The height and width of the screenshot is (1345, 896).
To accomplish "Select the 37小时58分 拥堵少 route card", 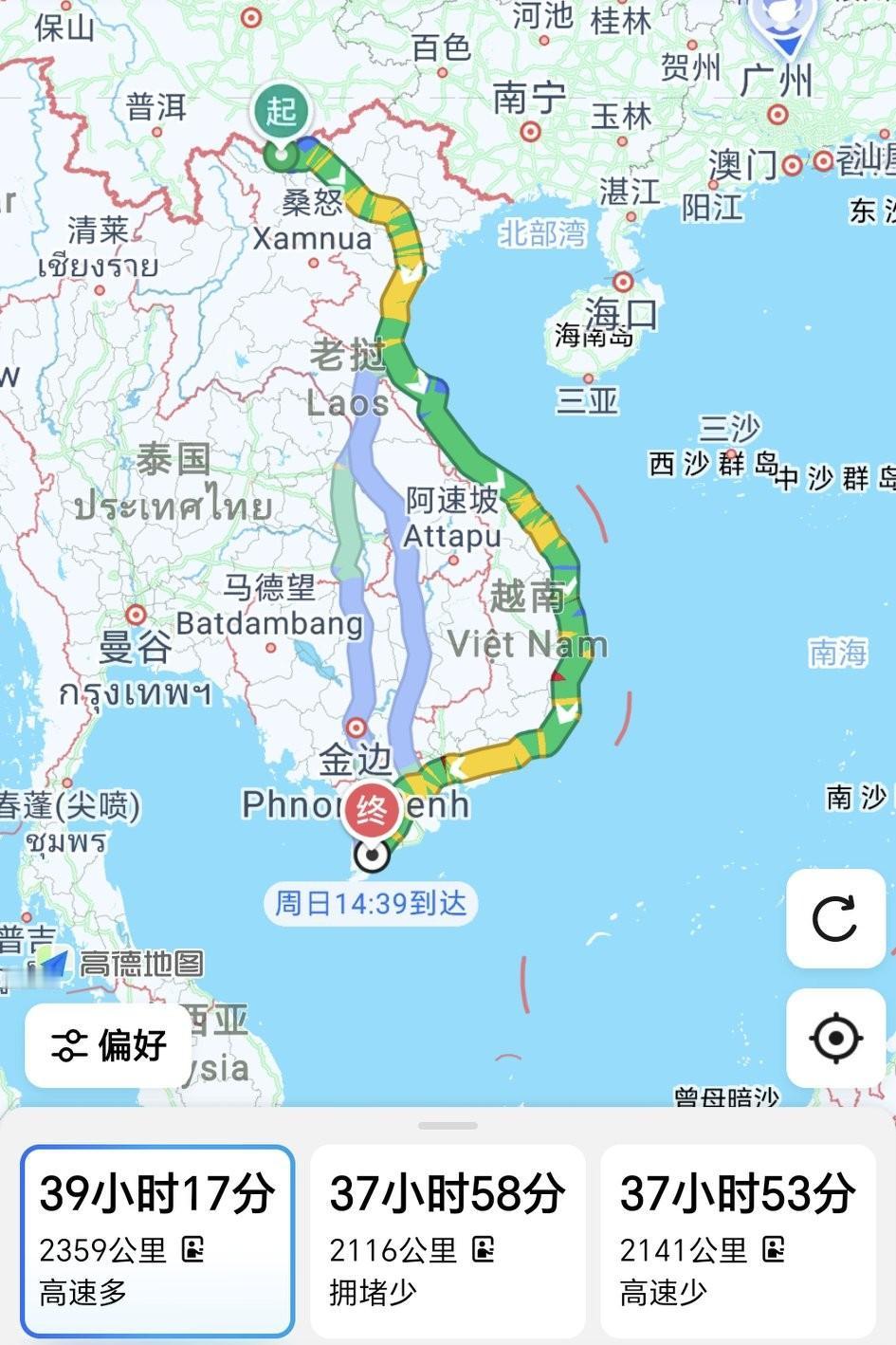I will pyautogui.click(x=446, y=1244).
